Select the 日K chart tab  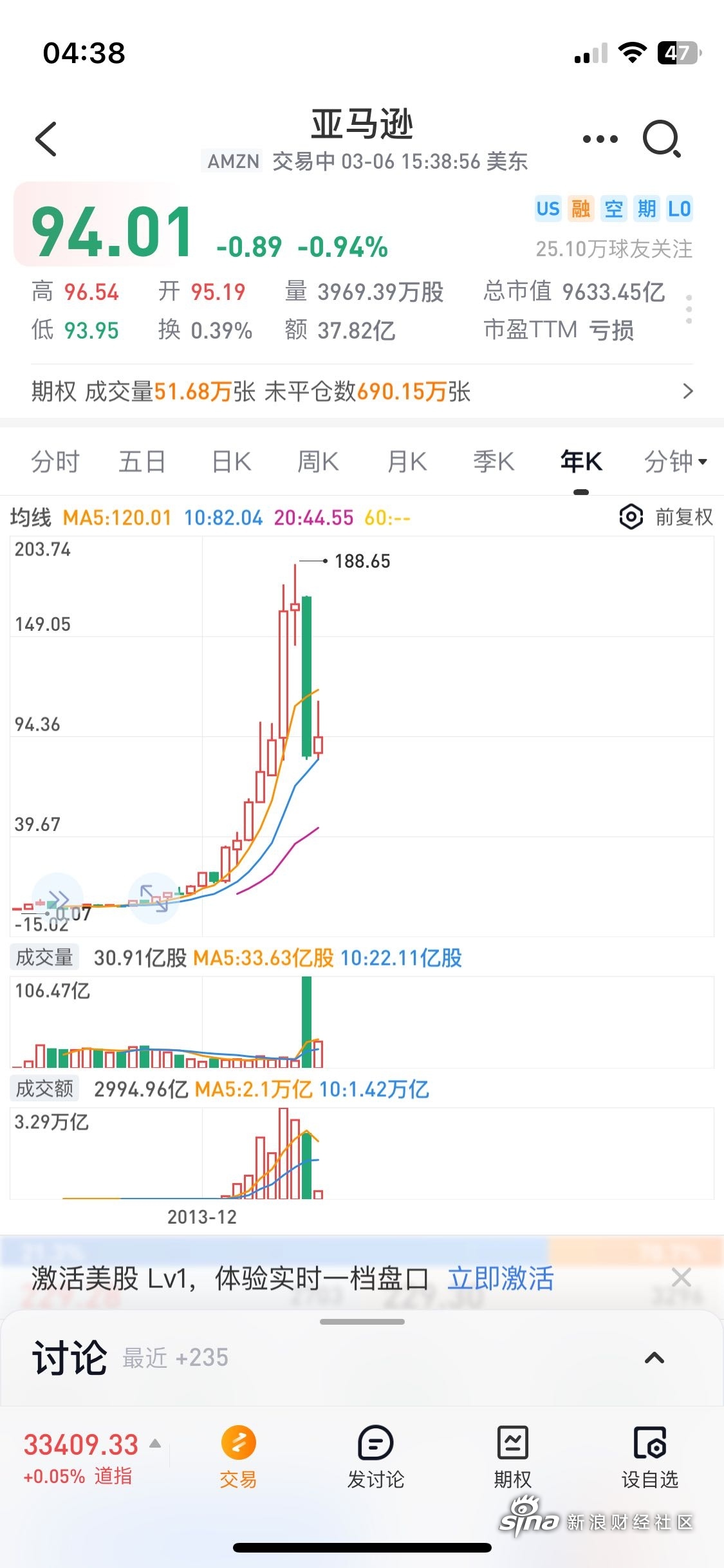point(232,462)
